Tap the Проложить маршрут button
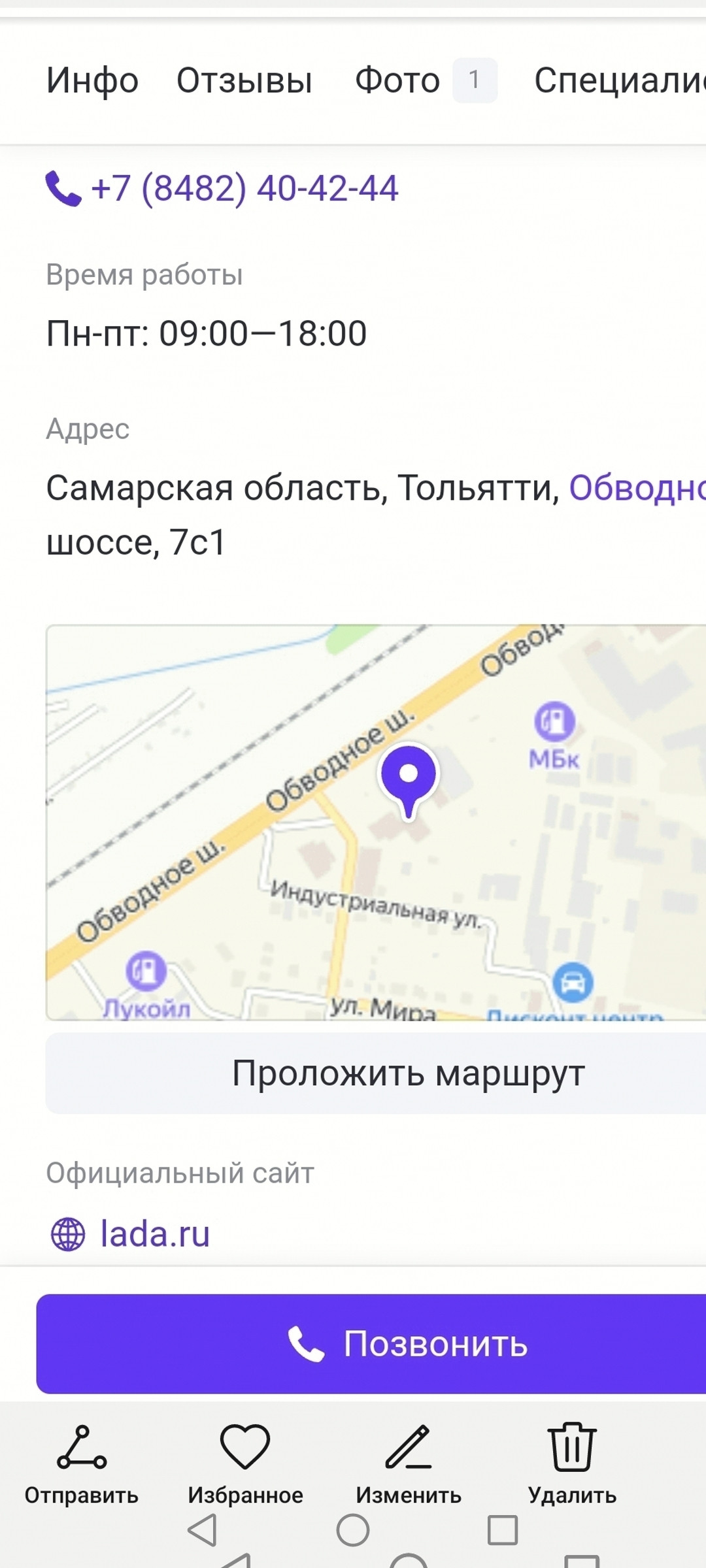The image size is (706, 1568). tap(376, 1073)
